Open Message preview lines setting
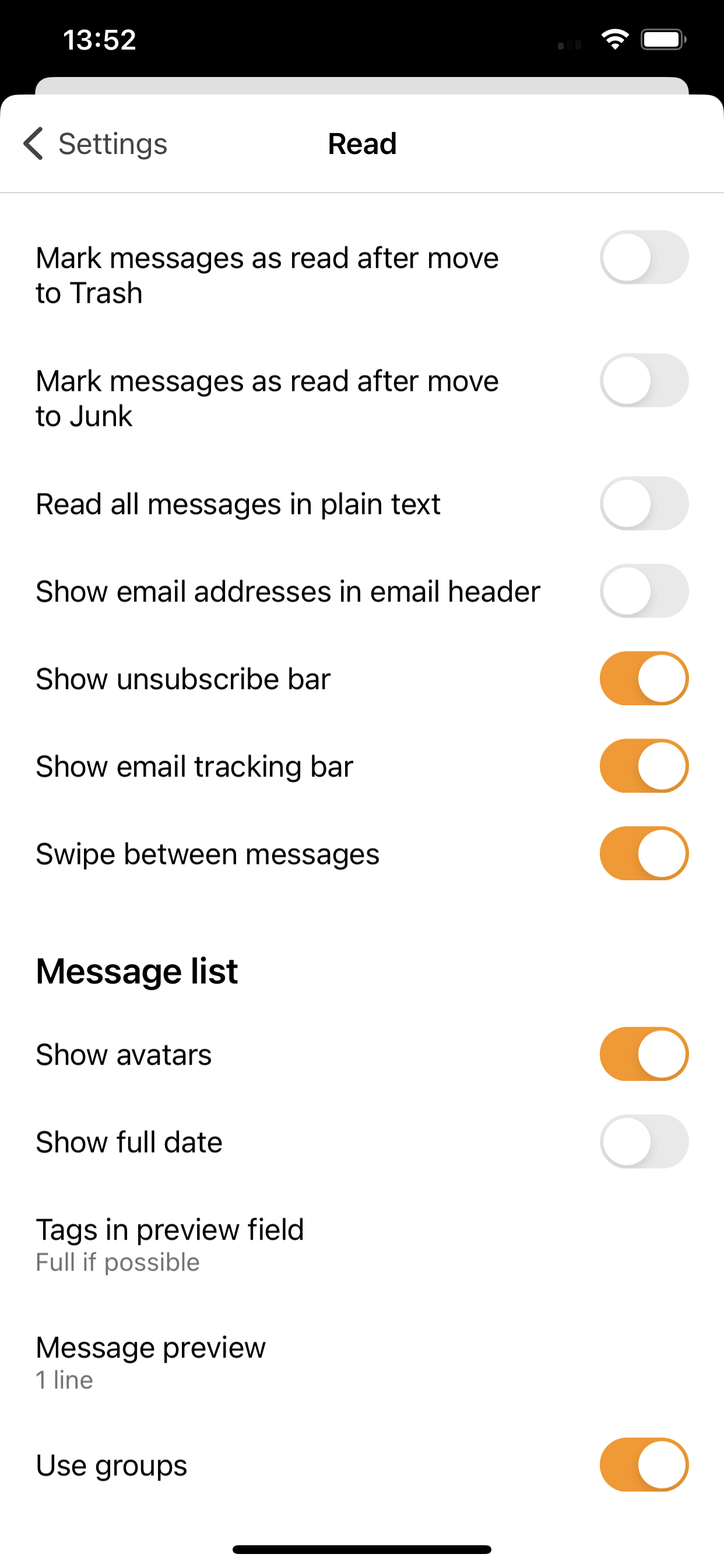Viewport: 724px width, 1568px height. pyautogui.click(x=362, y=1362)
